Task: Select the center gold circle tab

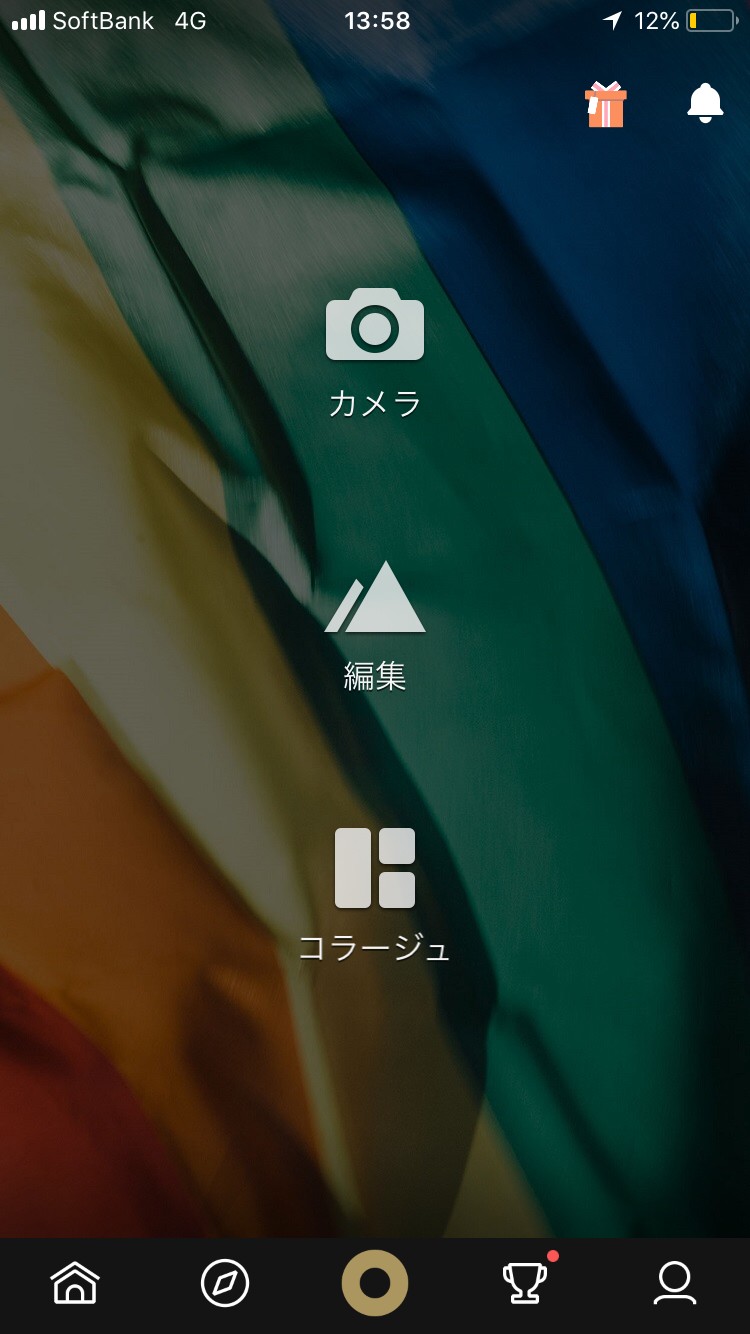Action: (375, 1283)
